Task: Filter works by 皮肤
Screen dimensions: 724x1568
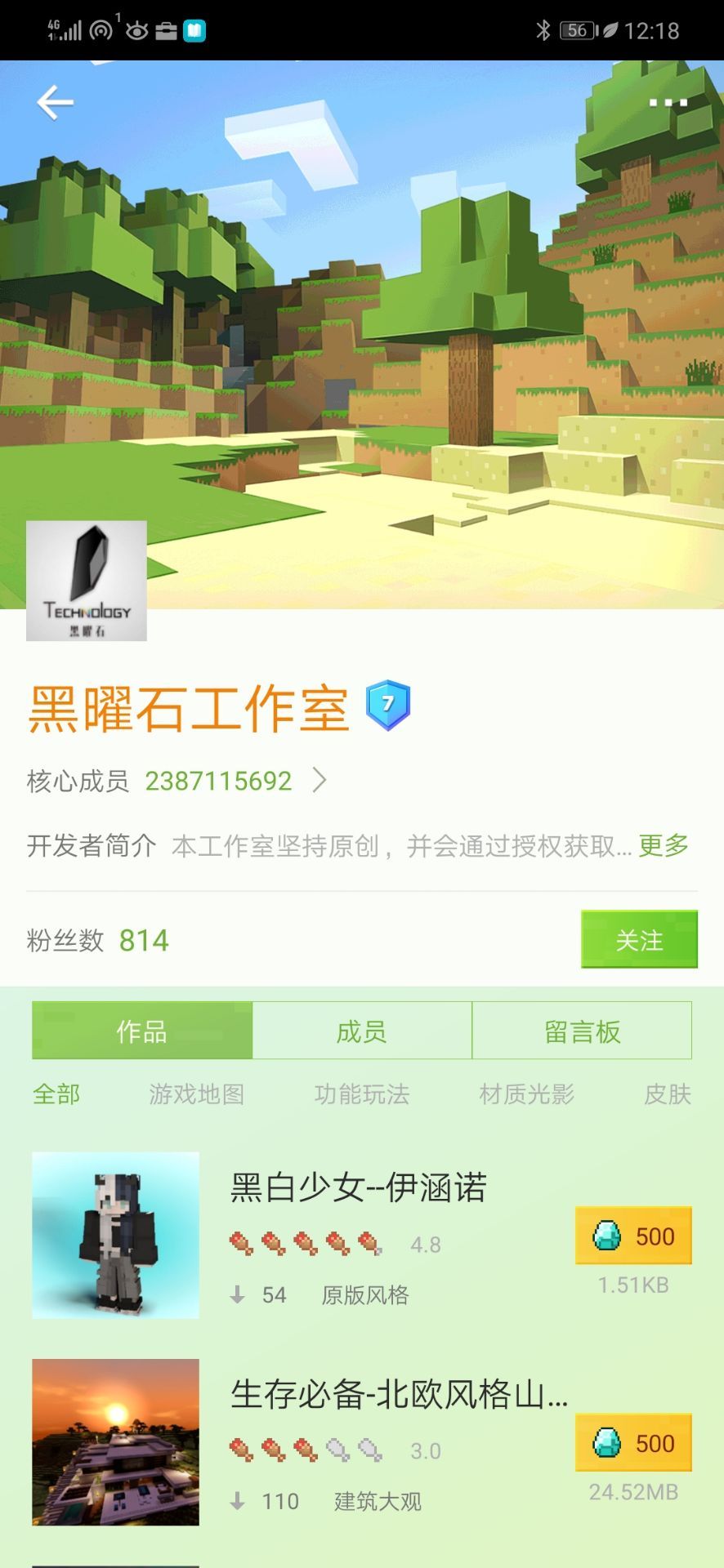Action: click(667, 1094)
